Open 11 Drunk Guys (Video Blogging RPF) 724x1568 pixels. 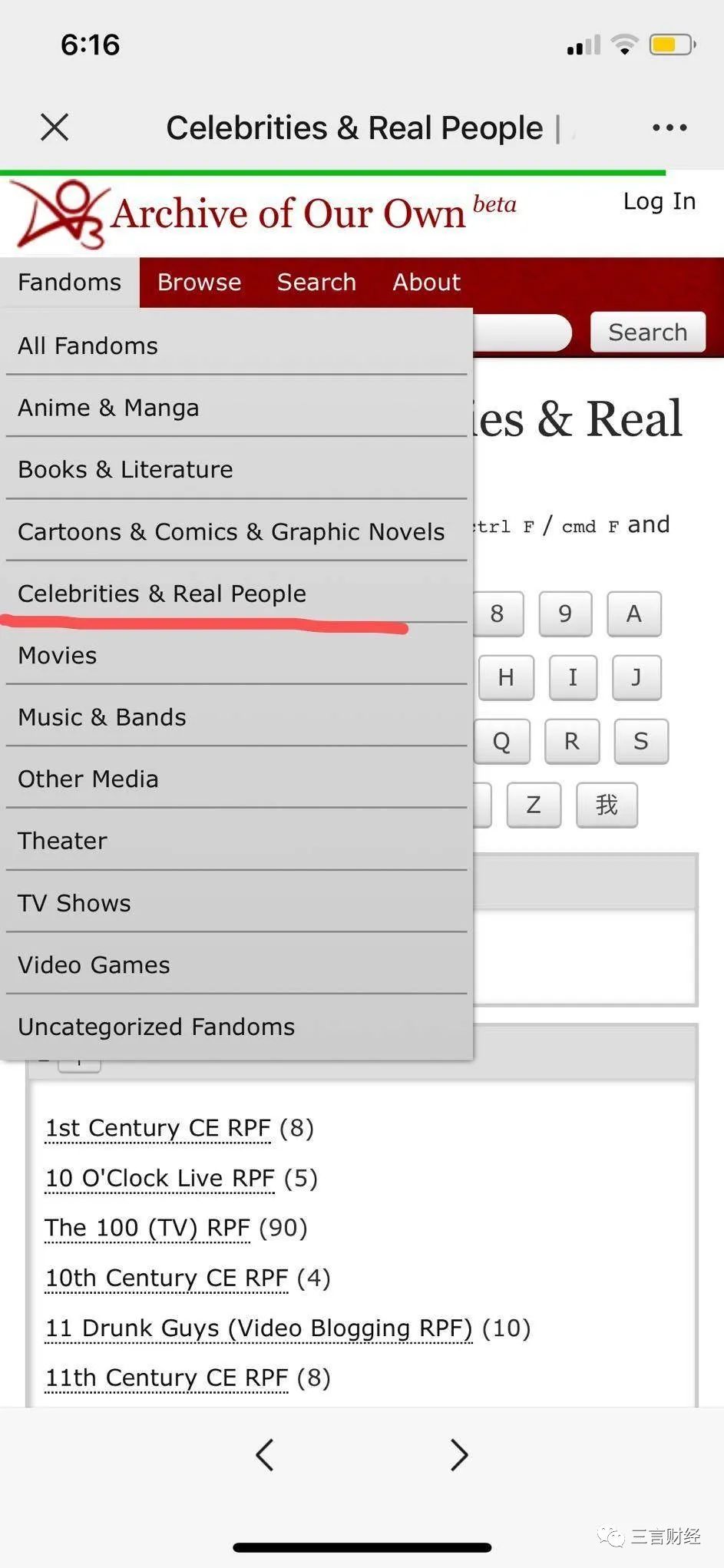pos(259,1328)
